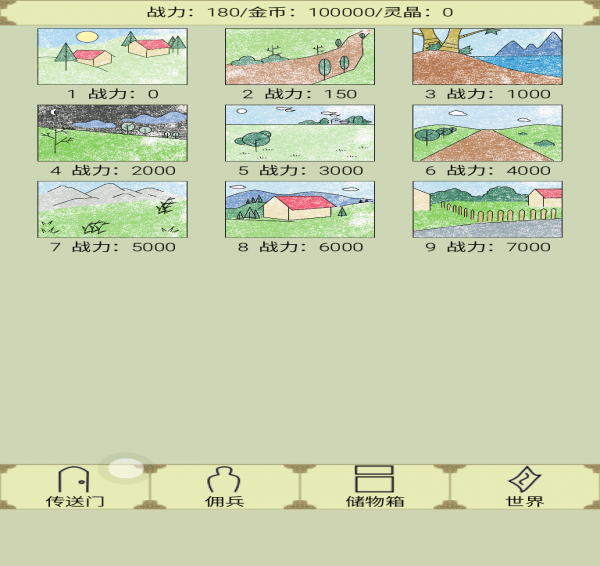Enter map 3 with 战力 1000
Viewport: 600px width, 566px height.
487,57
